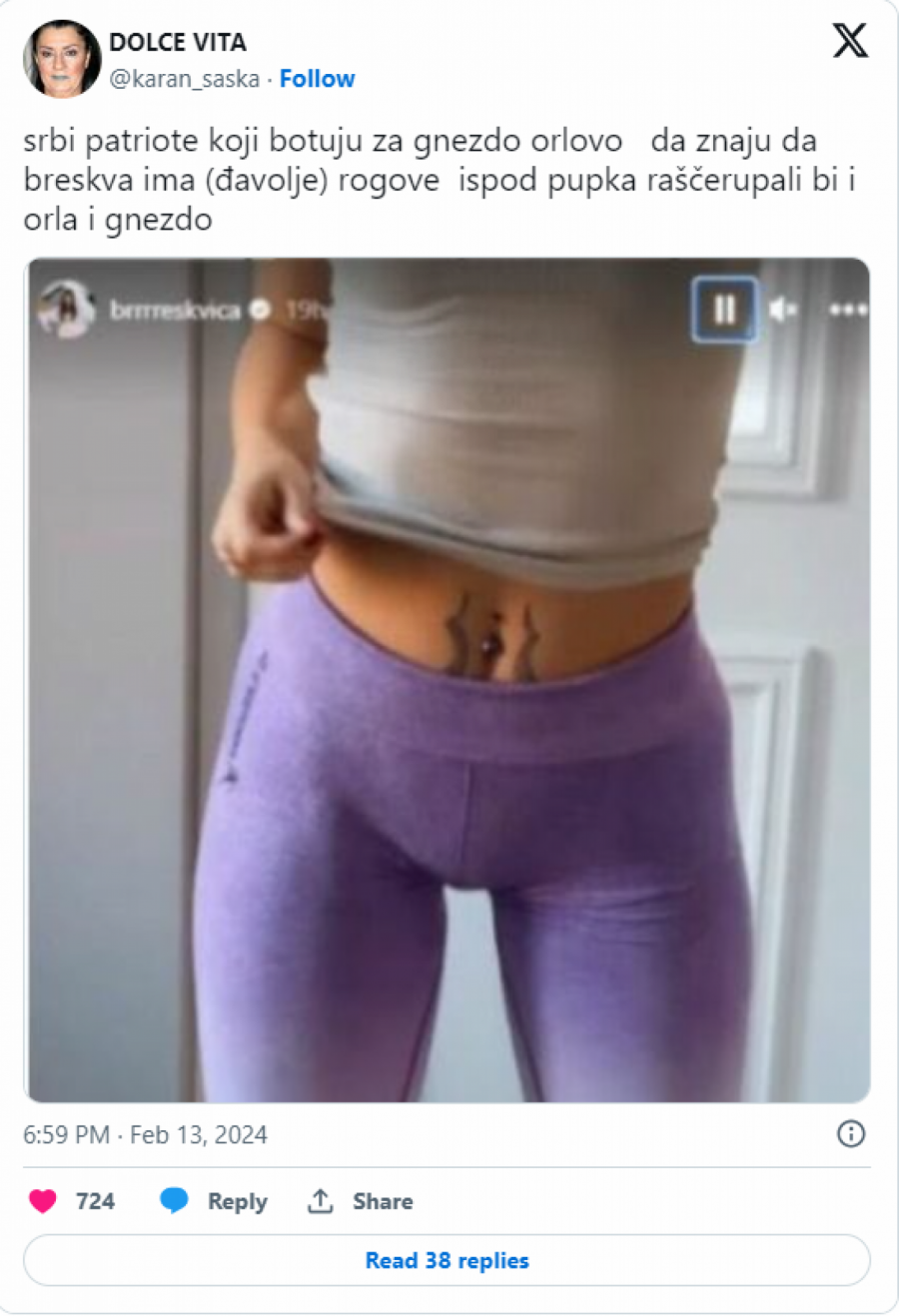Open DOLCE VITA's profile picture
Image resolution: width=899 pixels, height=1316 pixels.
[62, 60]
